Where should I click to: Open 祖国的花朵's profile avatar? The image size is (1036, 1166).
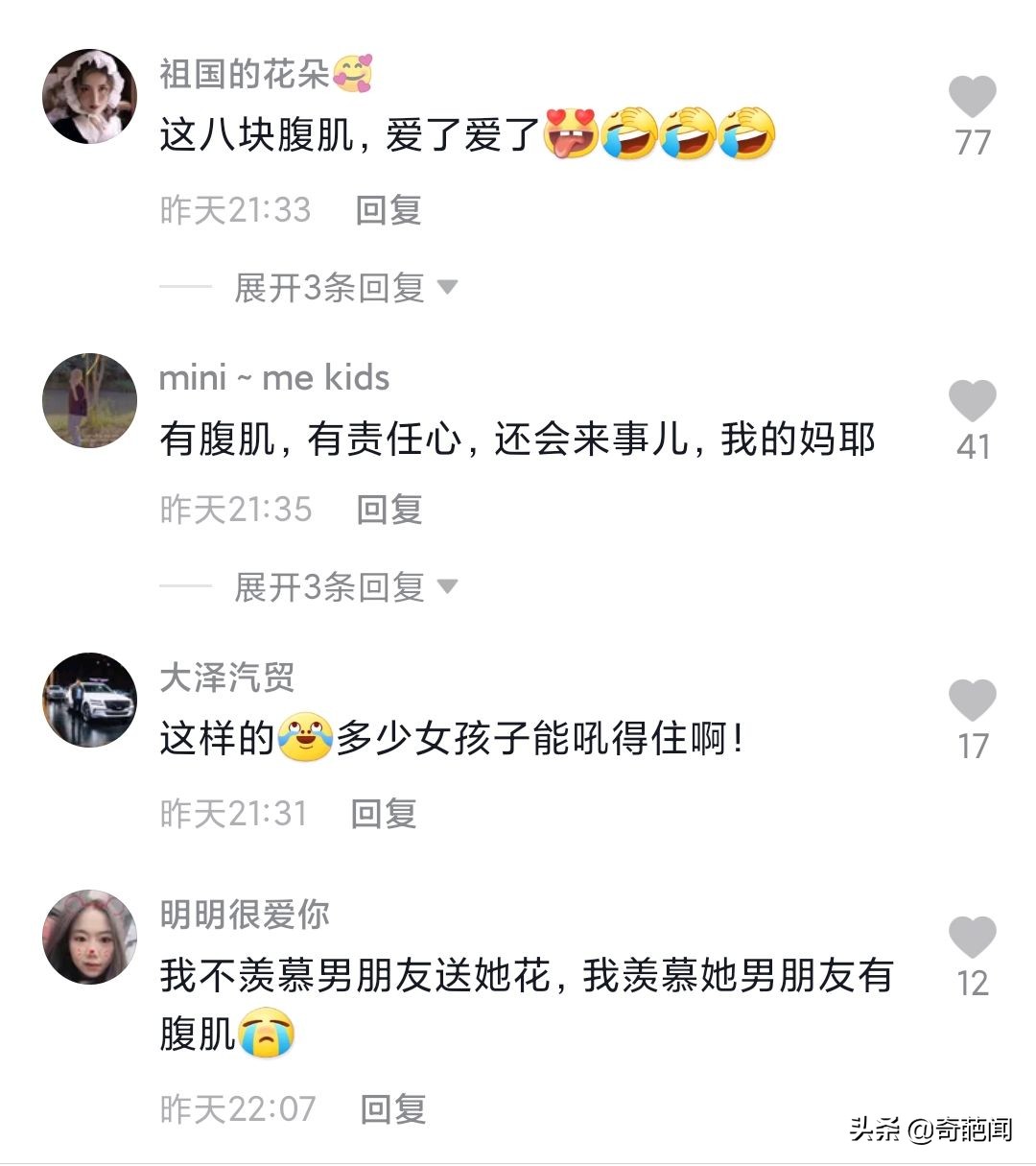[x=89, y=96]
